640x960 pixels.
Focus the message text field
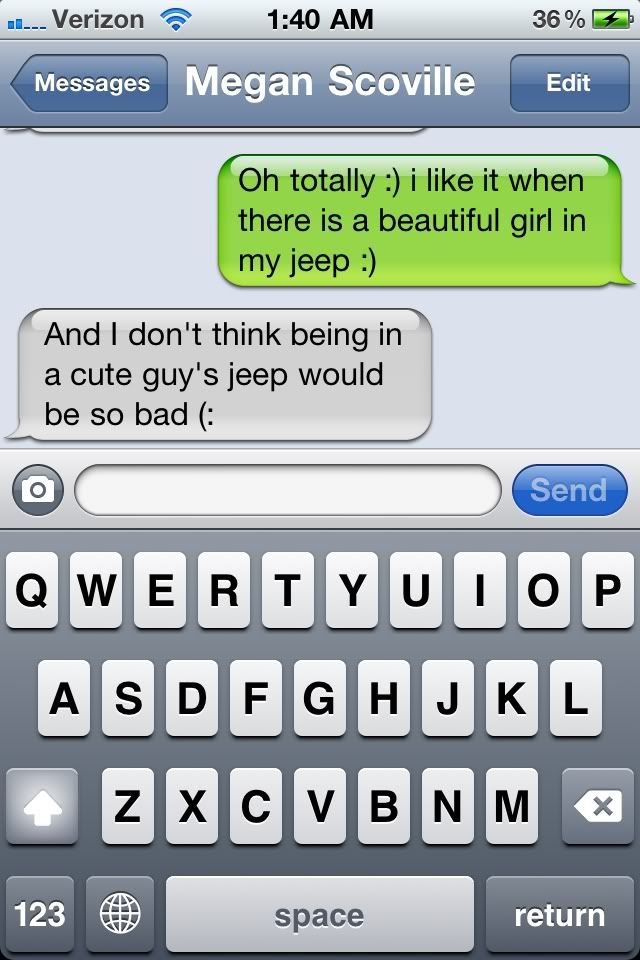tap(288, 490)
